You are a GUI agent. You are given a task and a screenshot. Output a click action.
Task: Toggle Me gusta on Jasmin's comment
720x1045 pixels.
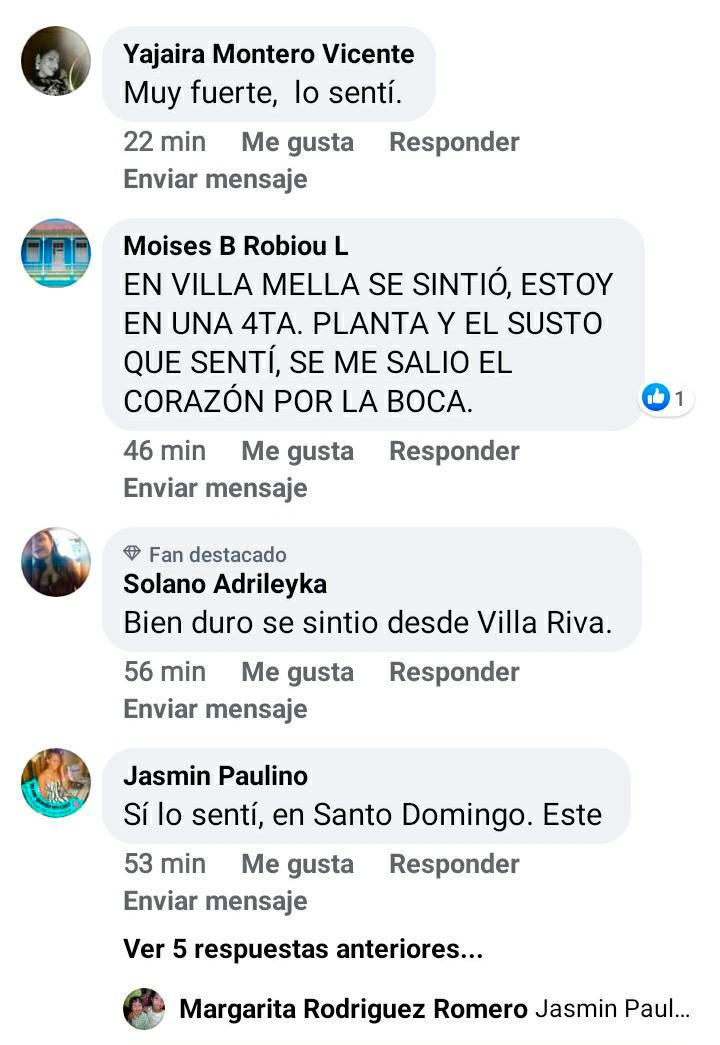(x=295, y=863)
